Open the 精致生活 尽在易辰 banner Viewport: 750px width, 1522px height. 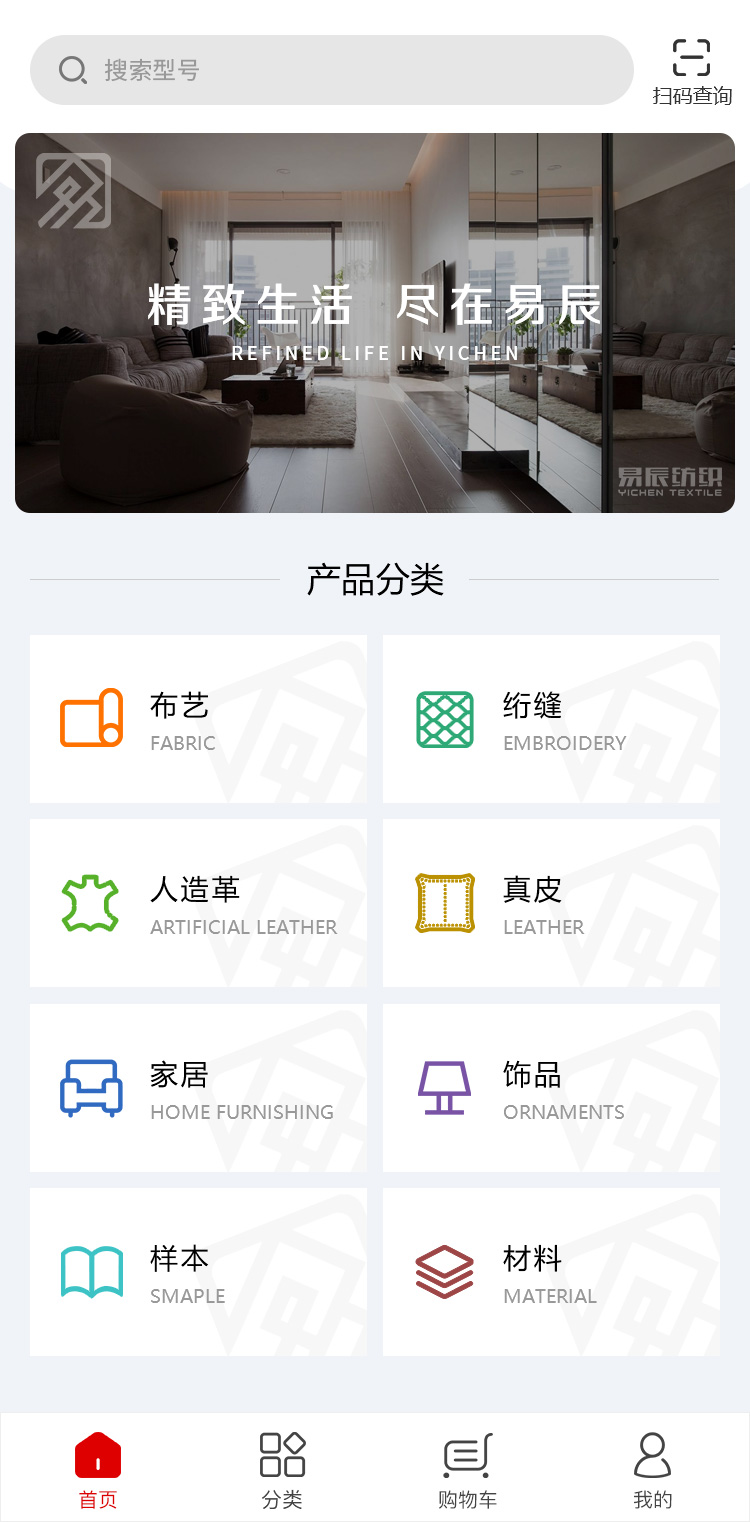coord(375,323)
